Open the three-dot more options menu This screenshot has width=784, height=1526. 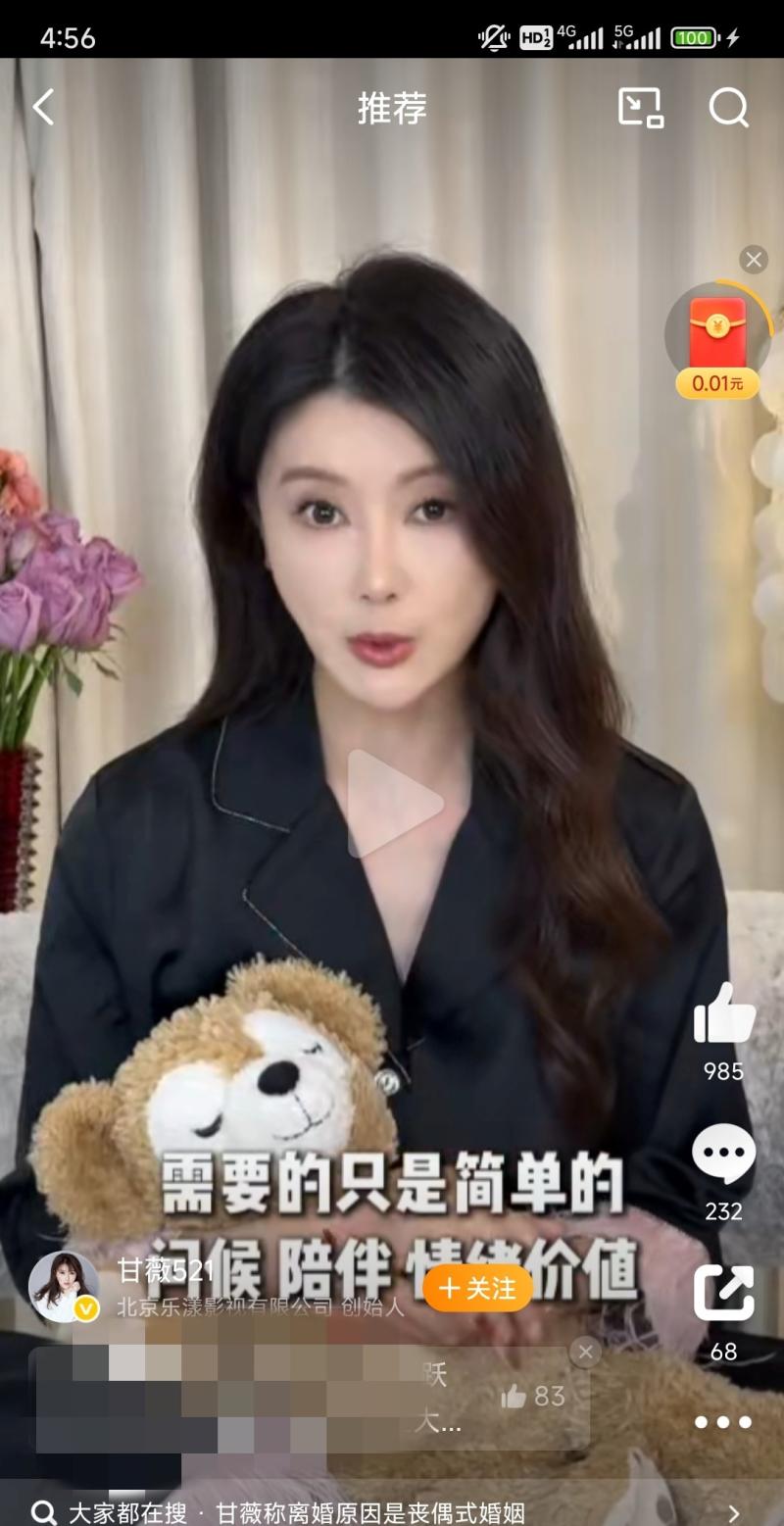pyautogui.click(x=723, y=1422)
